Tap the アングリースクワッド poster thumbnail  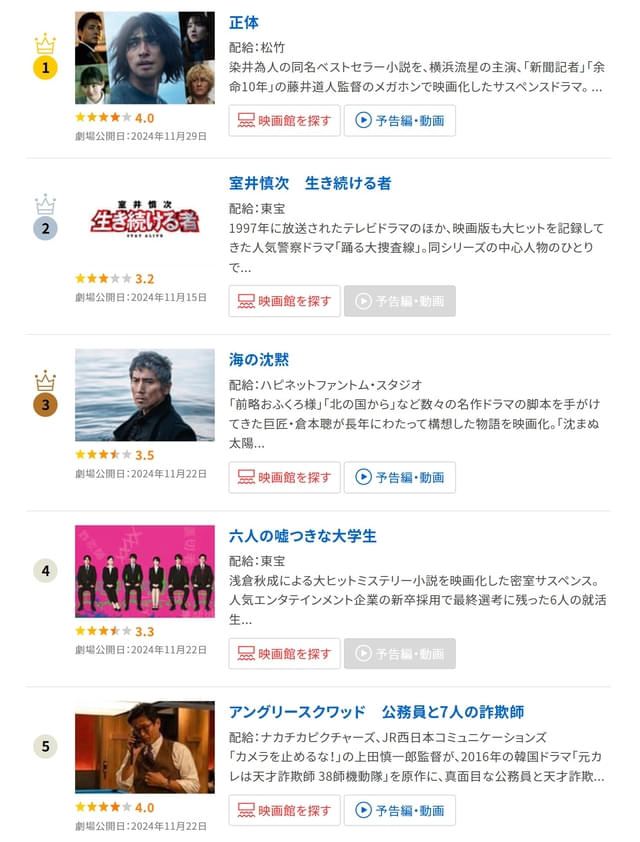point(144,747)
